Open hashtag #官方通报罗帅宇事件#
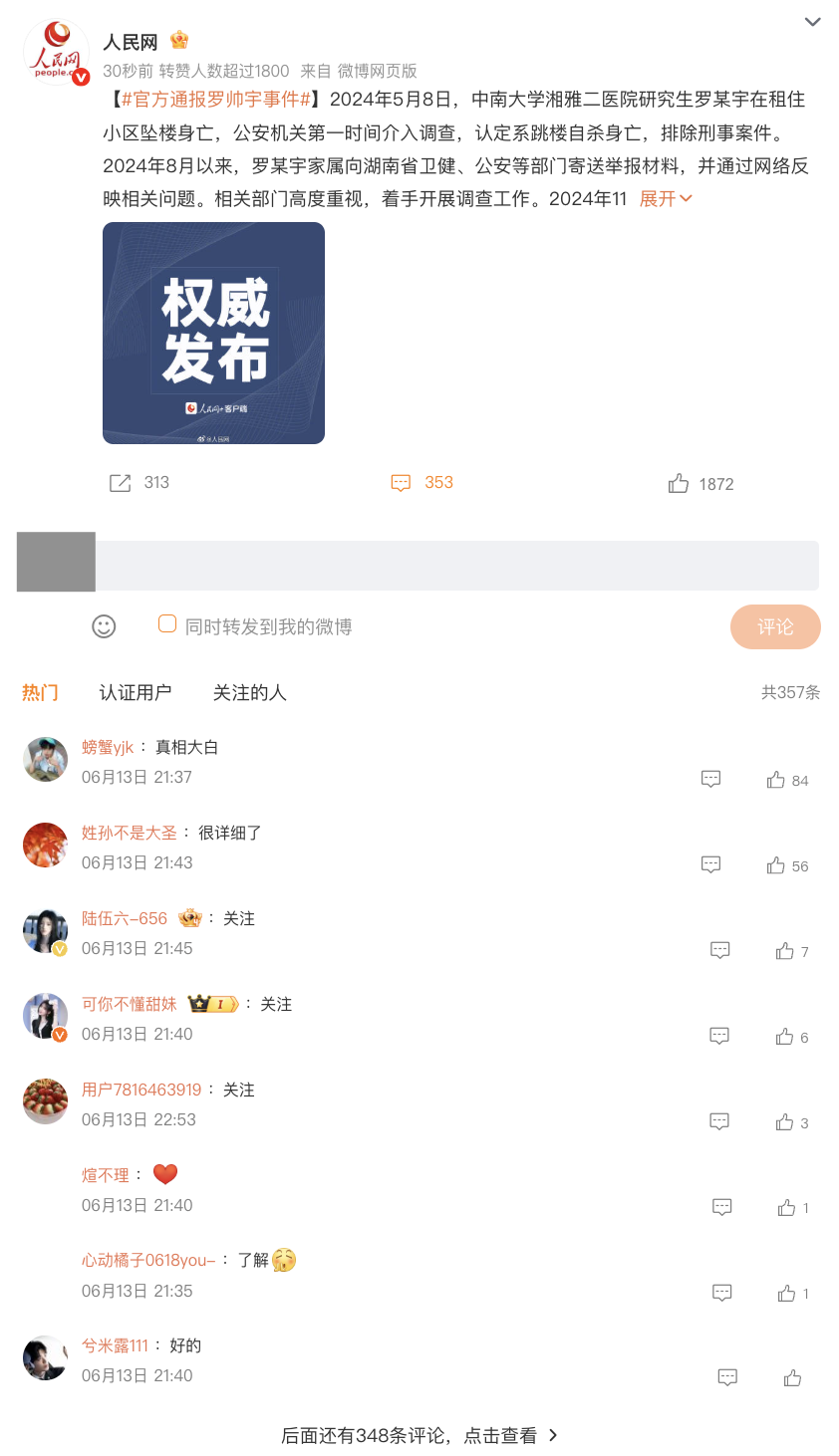This screenshot has height=1456, width=839. click(x=216, y=100)
